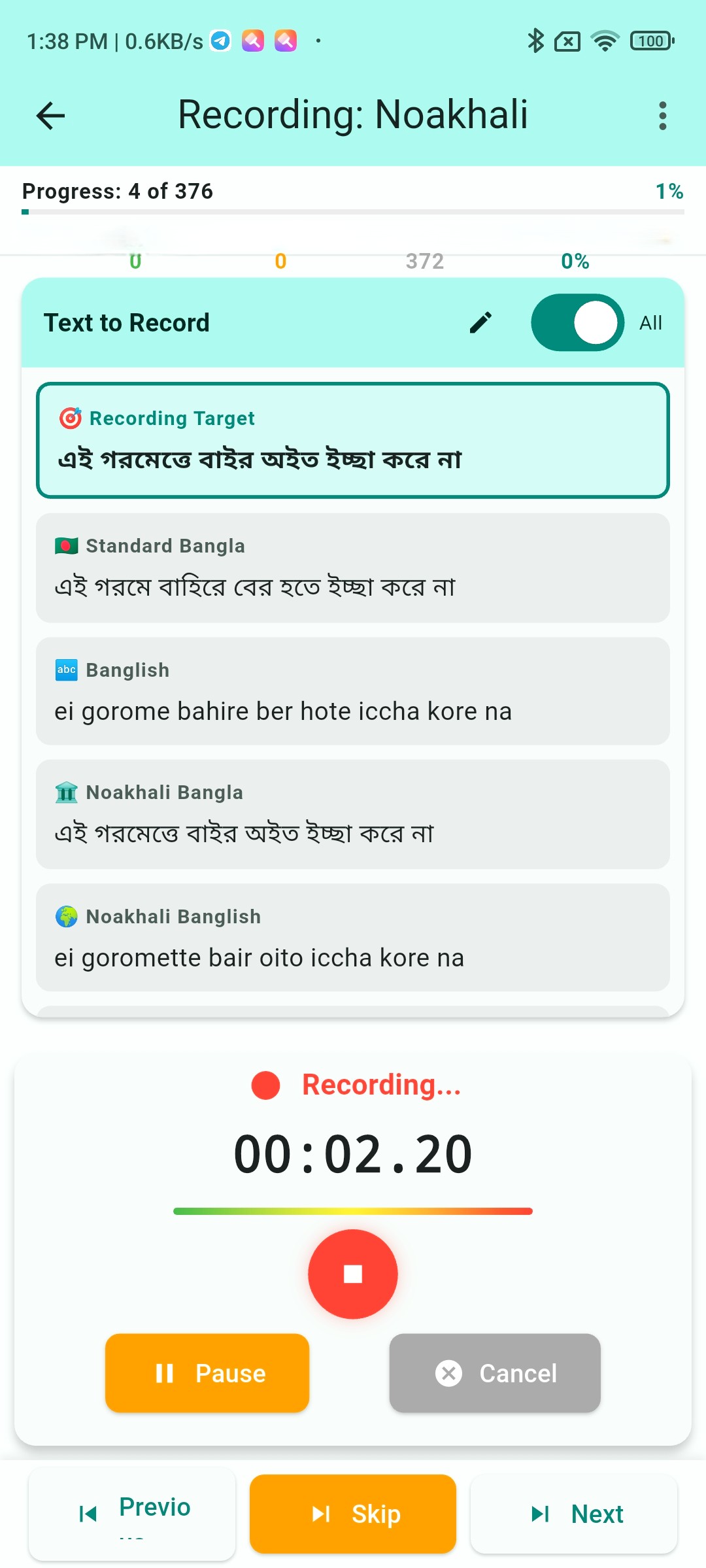Tap the Bangladesh flag on Standard Bangla
This screenshot has width=706, height=1568.
(x=66, y=545)
